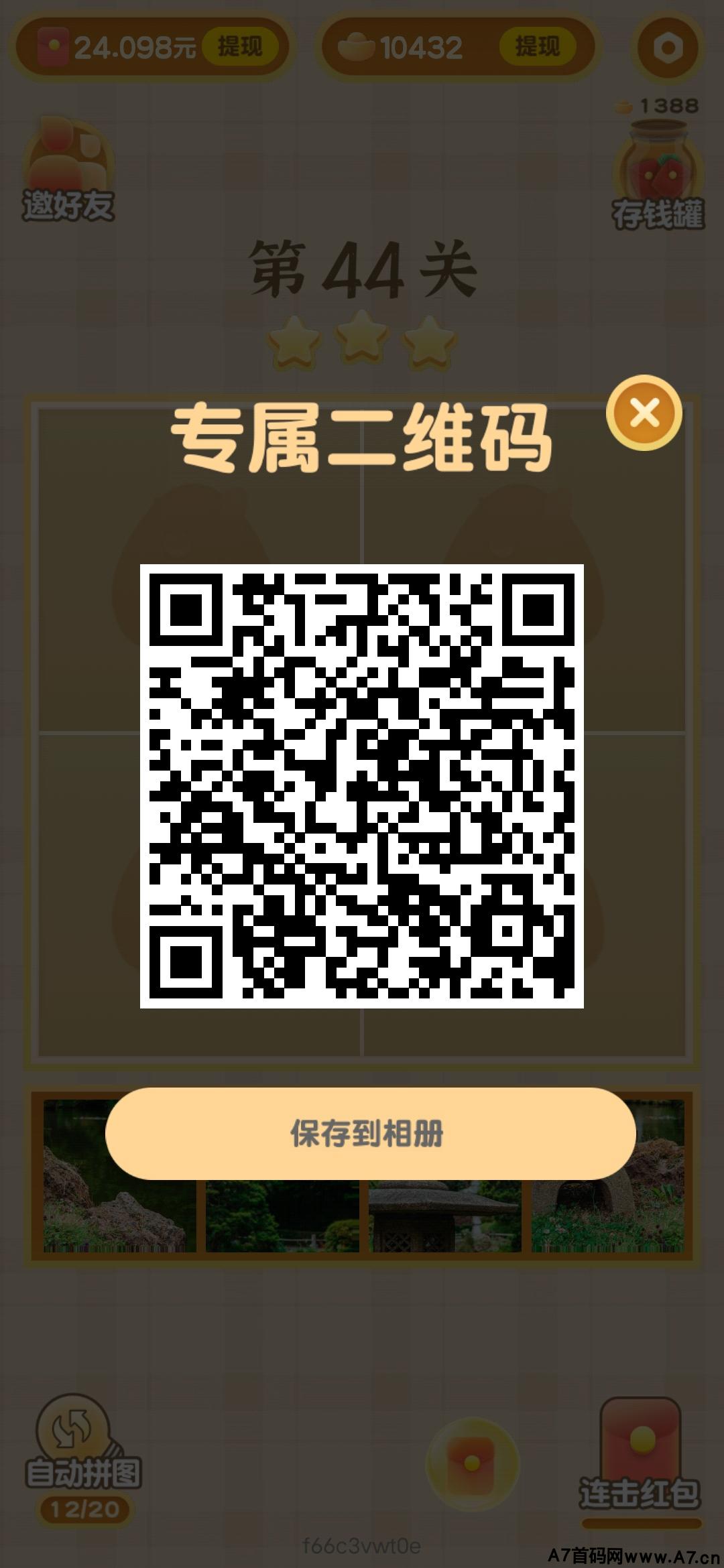Tap 保存到相册 to save the QR code
Viewport: 724px width, 1568px height.
pyautogui.click(x=370, y=1134)
